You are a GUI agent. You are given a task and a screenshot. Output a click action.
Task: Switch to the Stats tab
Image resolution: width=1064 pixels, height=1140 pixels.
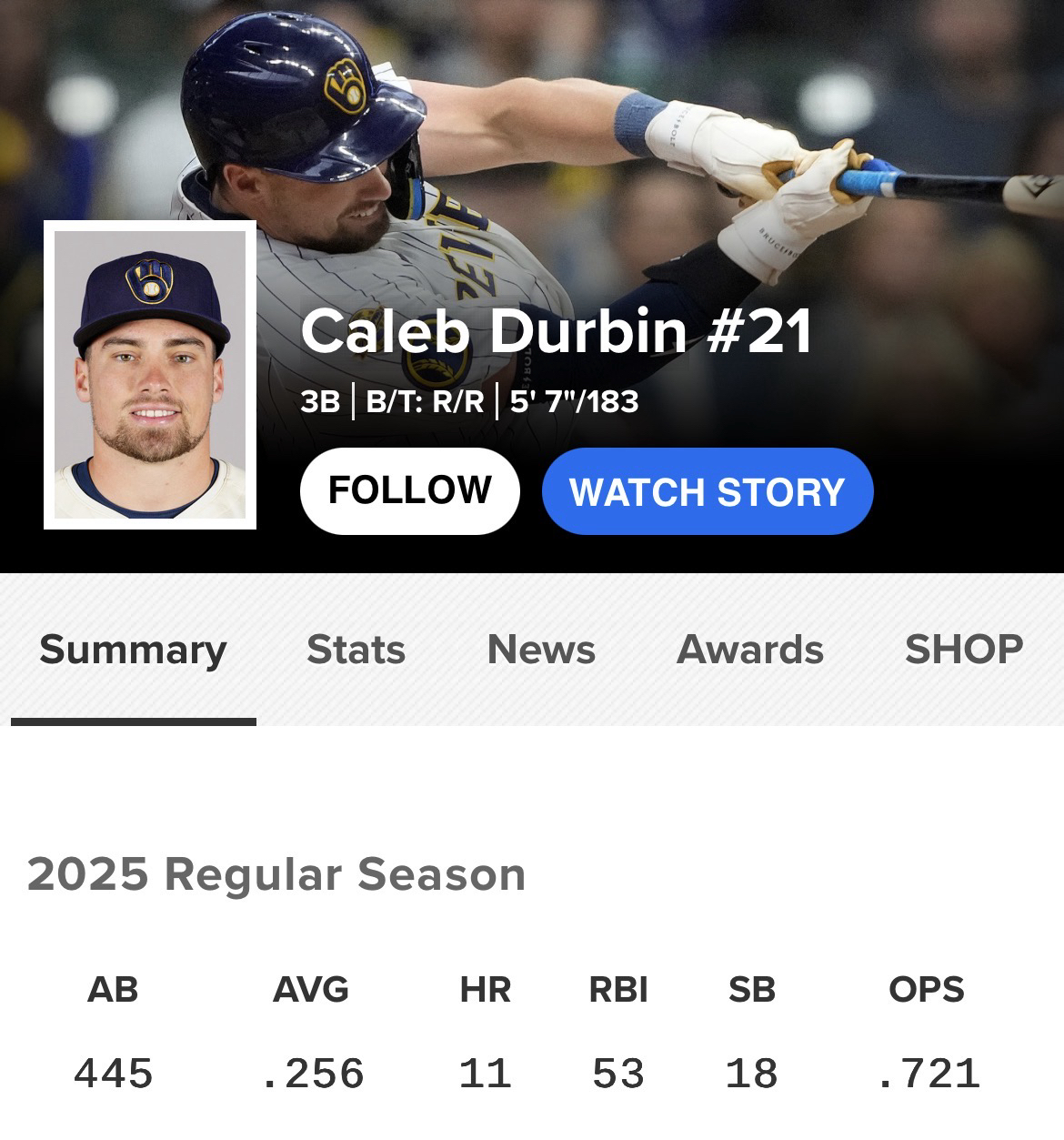pos(356,650)
